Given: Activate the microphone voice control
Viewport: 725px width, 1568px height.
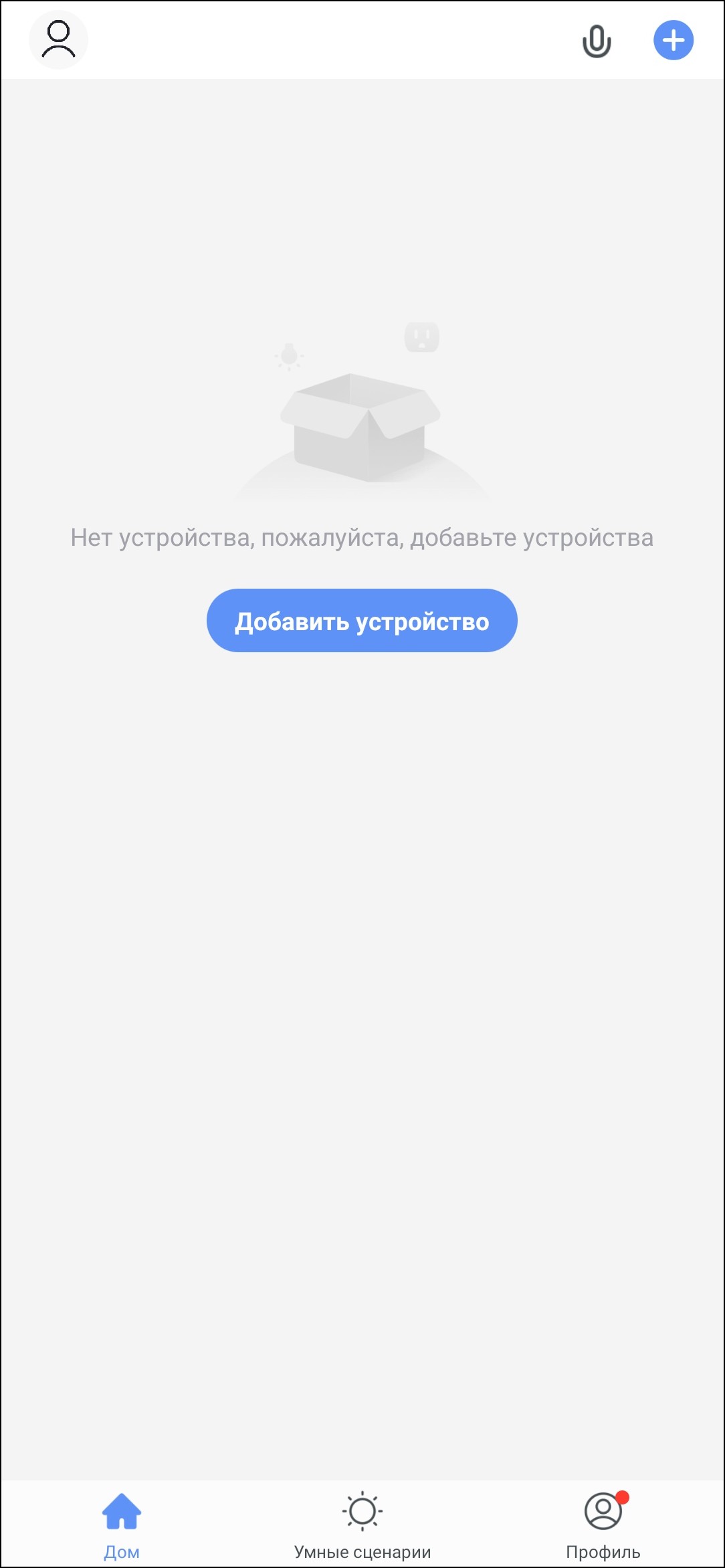Looking at the screenshot, I should click(596, 41).
